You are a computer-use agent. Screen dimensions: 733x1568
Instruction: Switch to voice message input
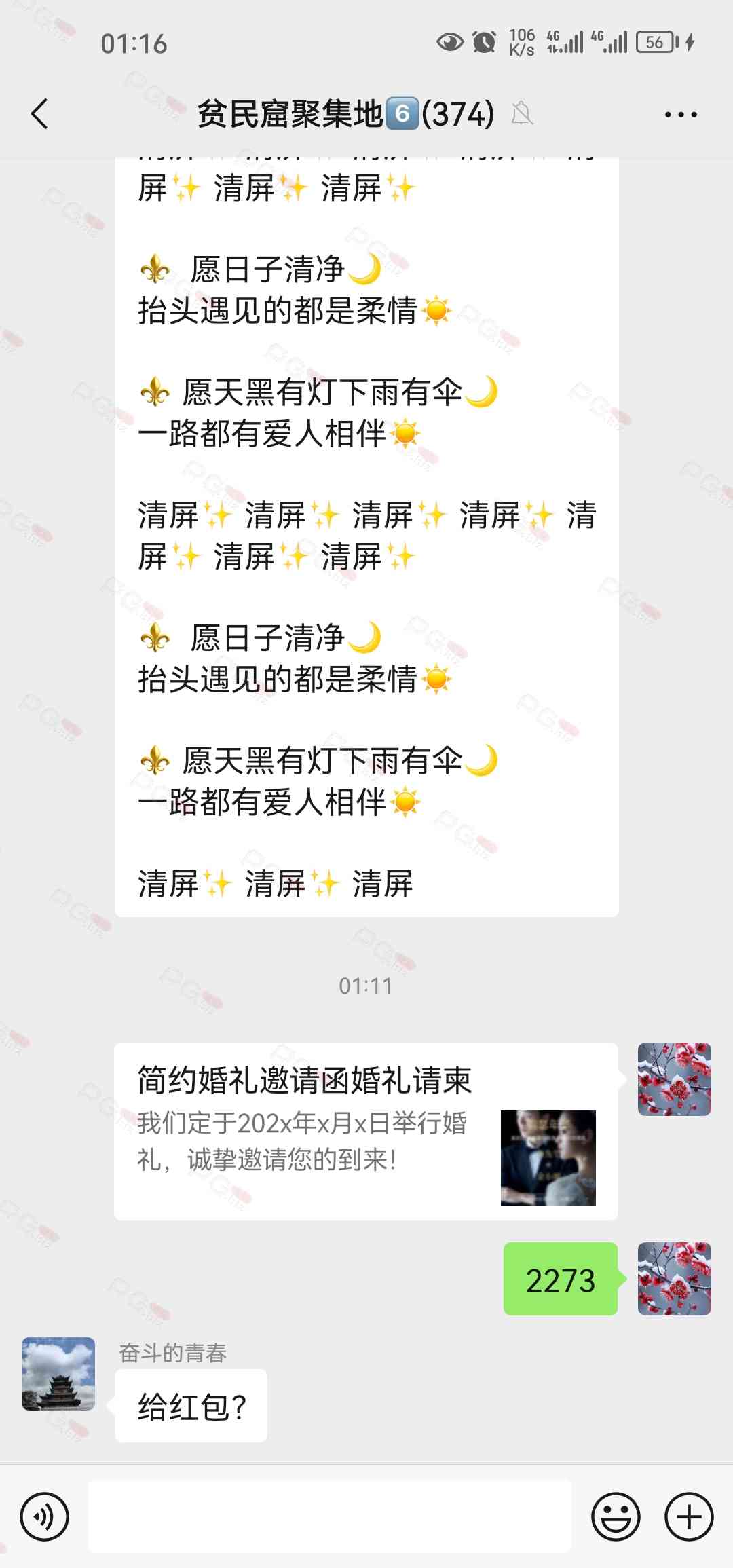(x=45, y=1516)
